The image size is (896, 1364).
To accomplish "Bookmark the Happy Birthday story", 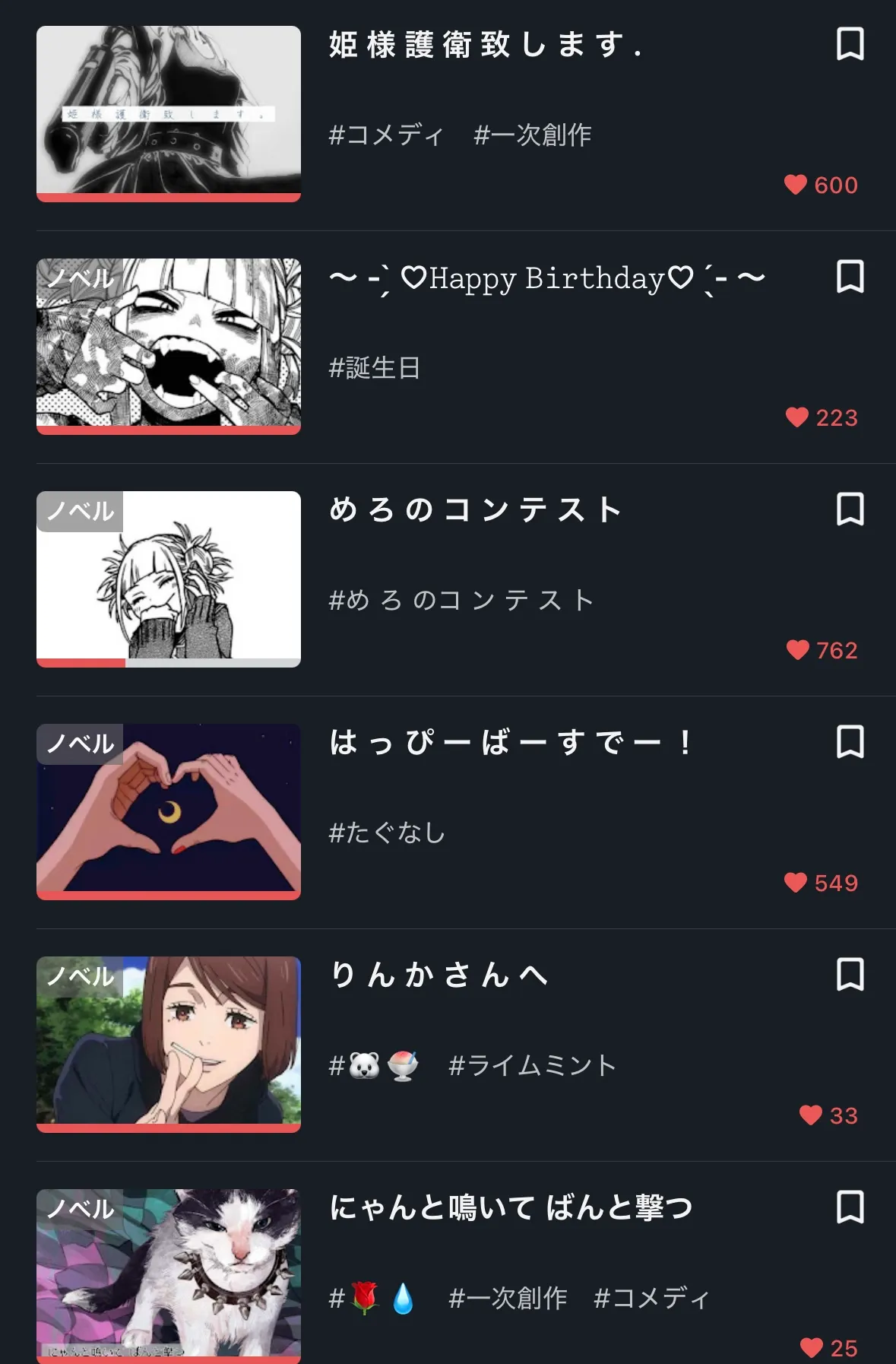I will (850, 277).
